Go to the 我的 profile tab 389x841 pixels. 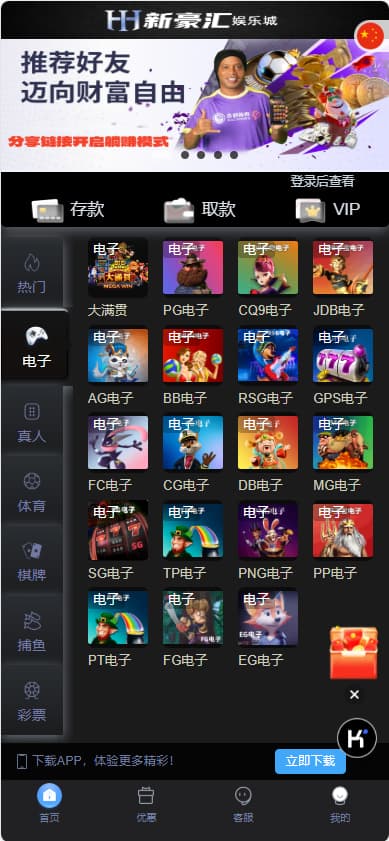coord(340,803)
